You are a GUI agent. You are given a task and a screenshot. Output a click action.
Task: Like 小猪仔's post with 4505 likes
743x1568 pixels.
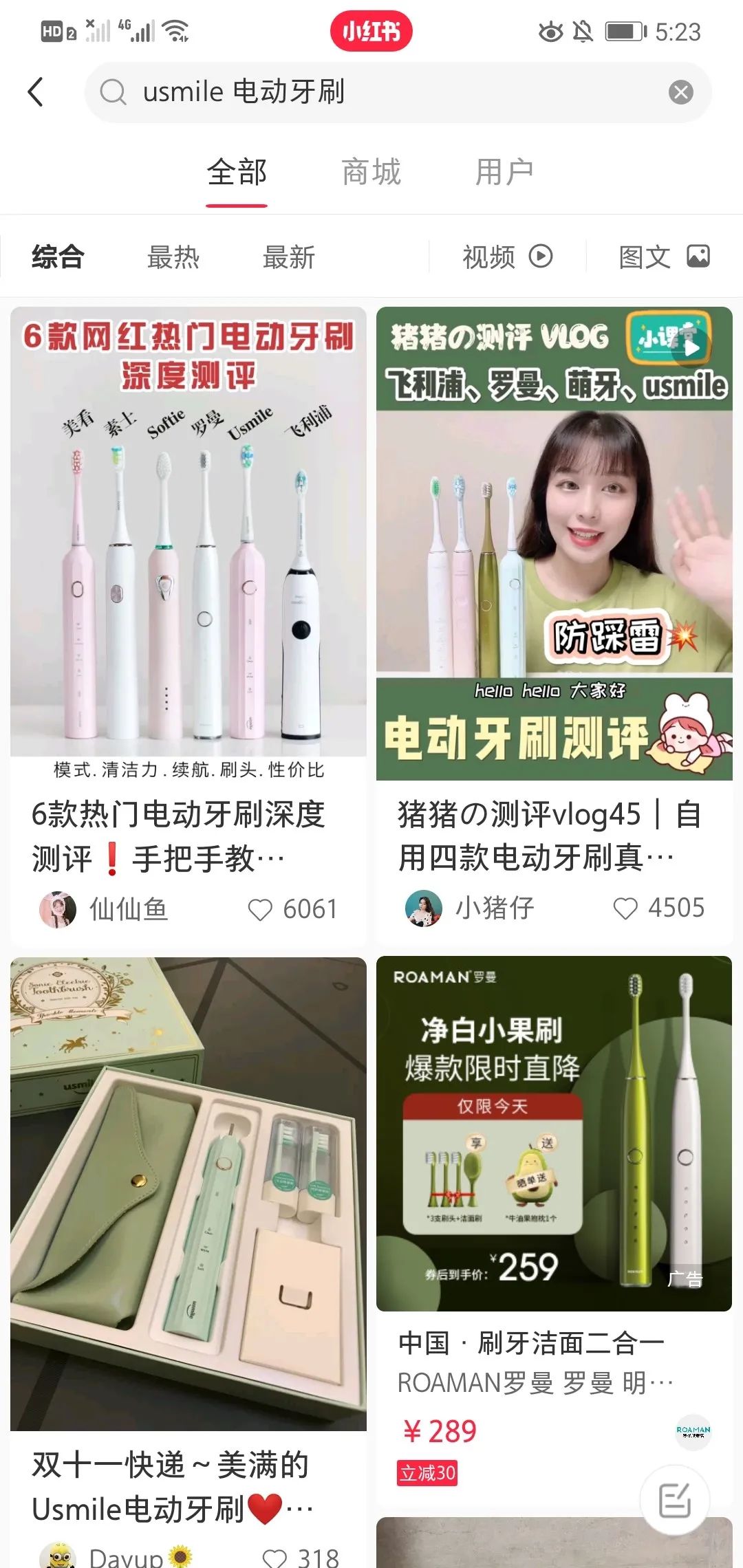625,908
